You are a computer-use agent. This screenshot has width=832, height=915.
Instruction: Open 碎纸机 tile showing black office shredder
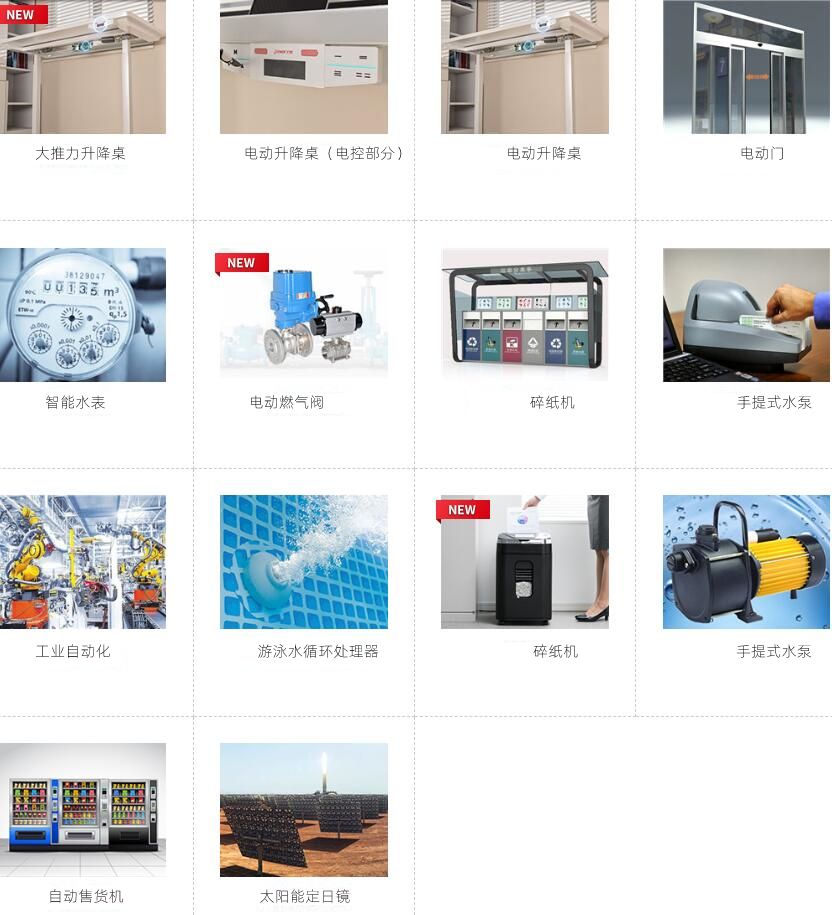(x=525, y=562)
